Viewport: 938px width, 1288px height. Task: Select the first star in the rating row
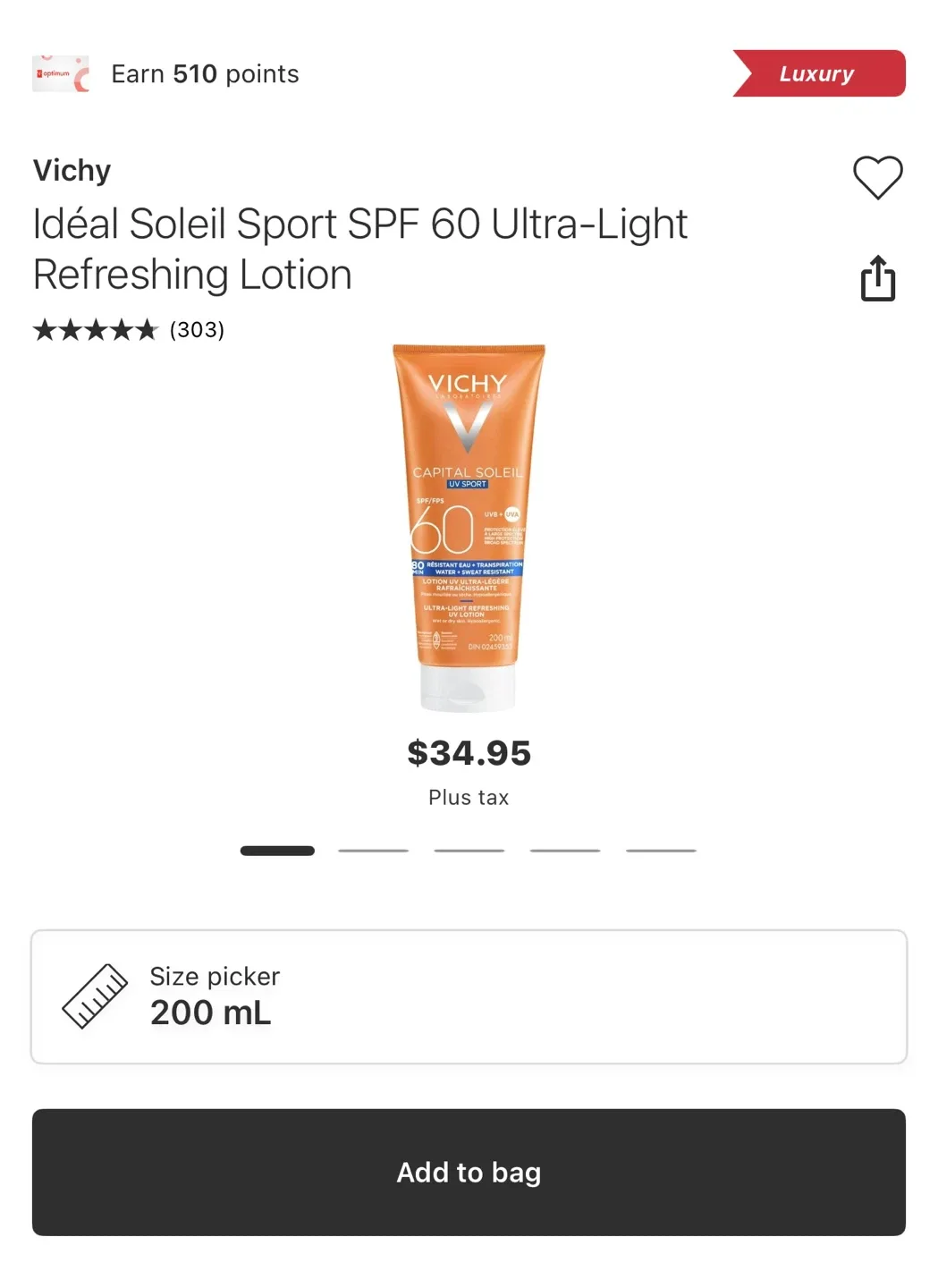tap(45, 330)
